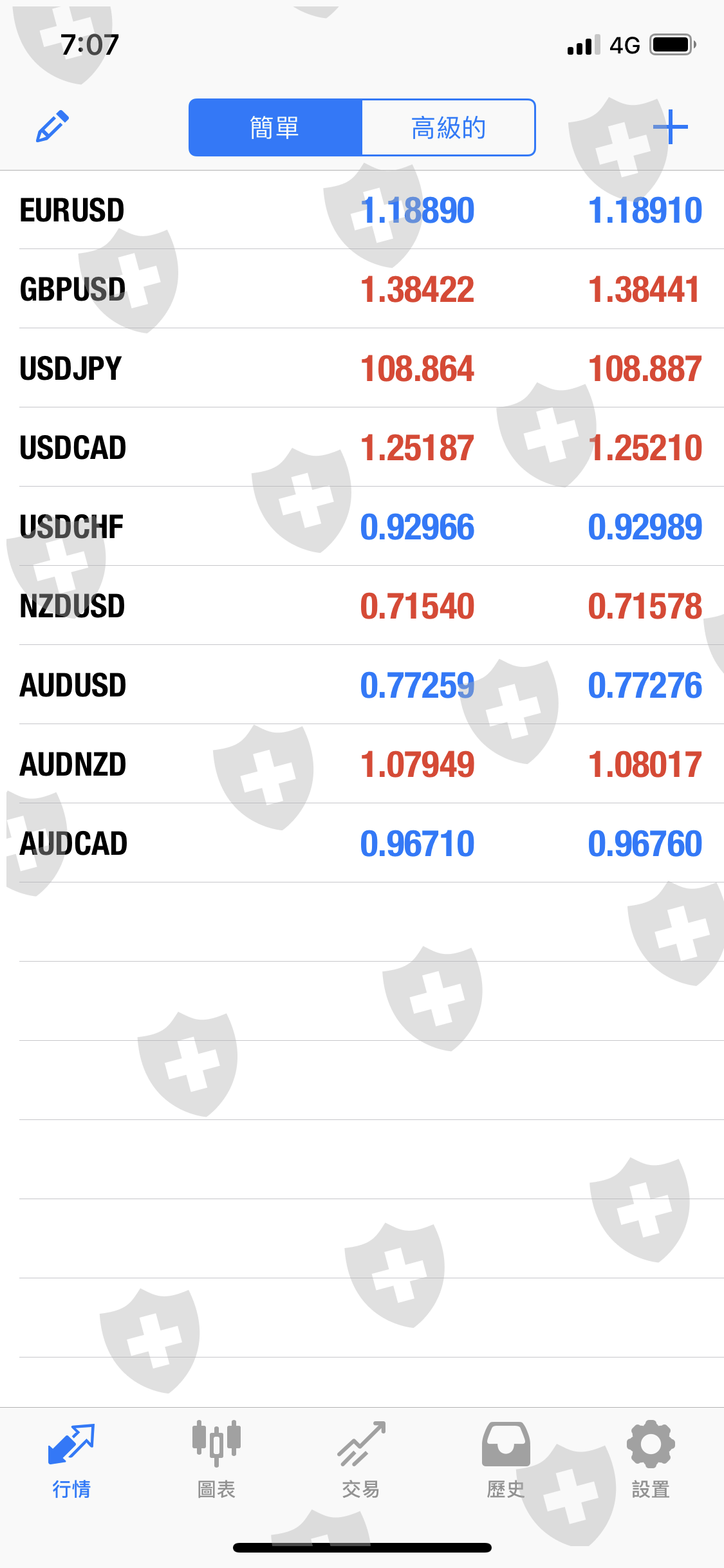Image resolution: width=724 pixels, height=1568 pixels.
Task: Switch to the 交易 trade tab
Action: coord(361,1459)
